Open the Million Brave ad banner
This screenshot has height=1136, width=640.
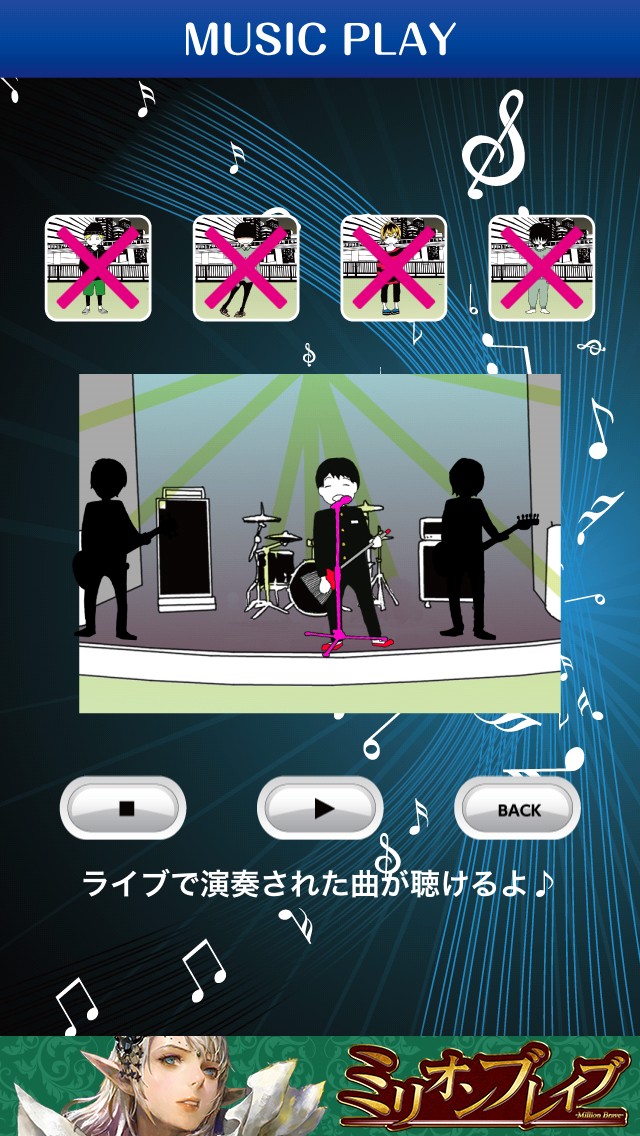(x=320, y=1086)
